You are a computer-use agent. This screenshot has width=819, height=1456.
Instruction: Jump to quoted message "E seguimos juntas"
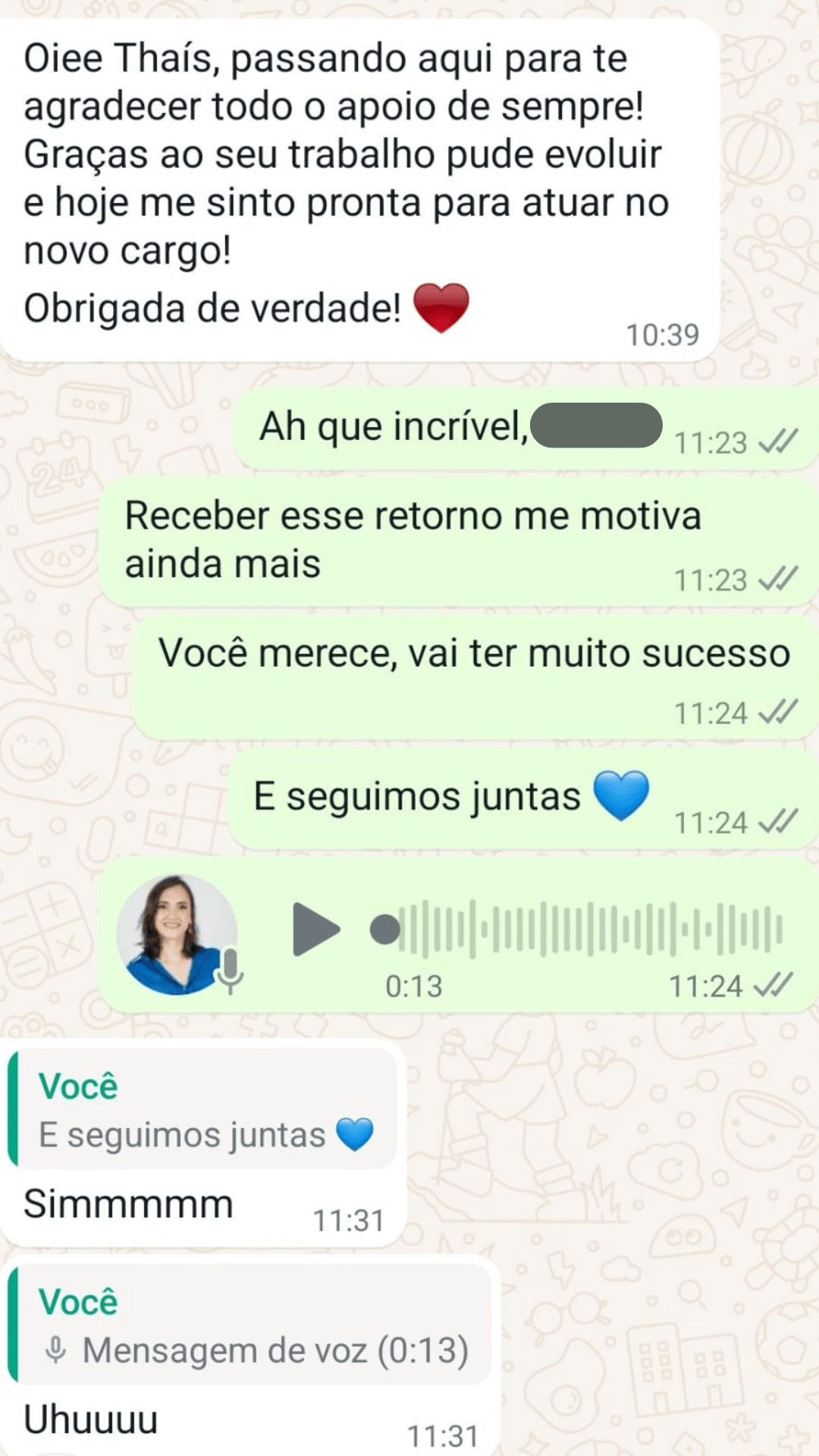click(x=205, y=1110)
